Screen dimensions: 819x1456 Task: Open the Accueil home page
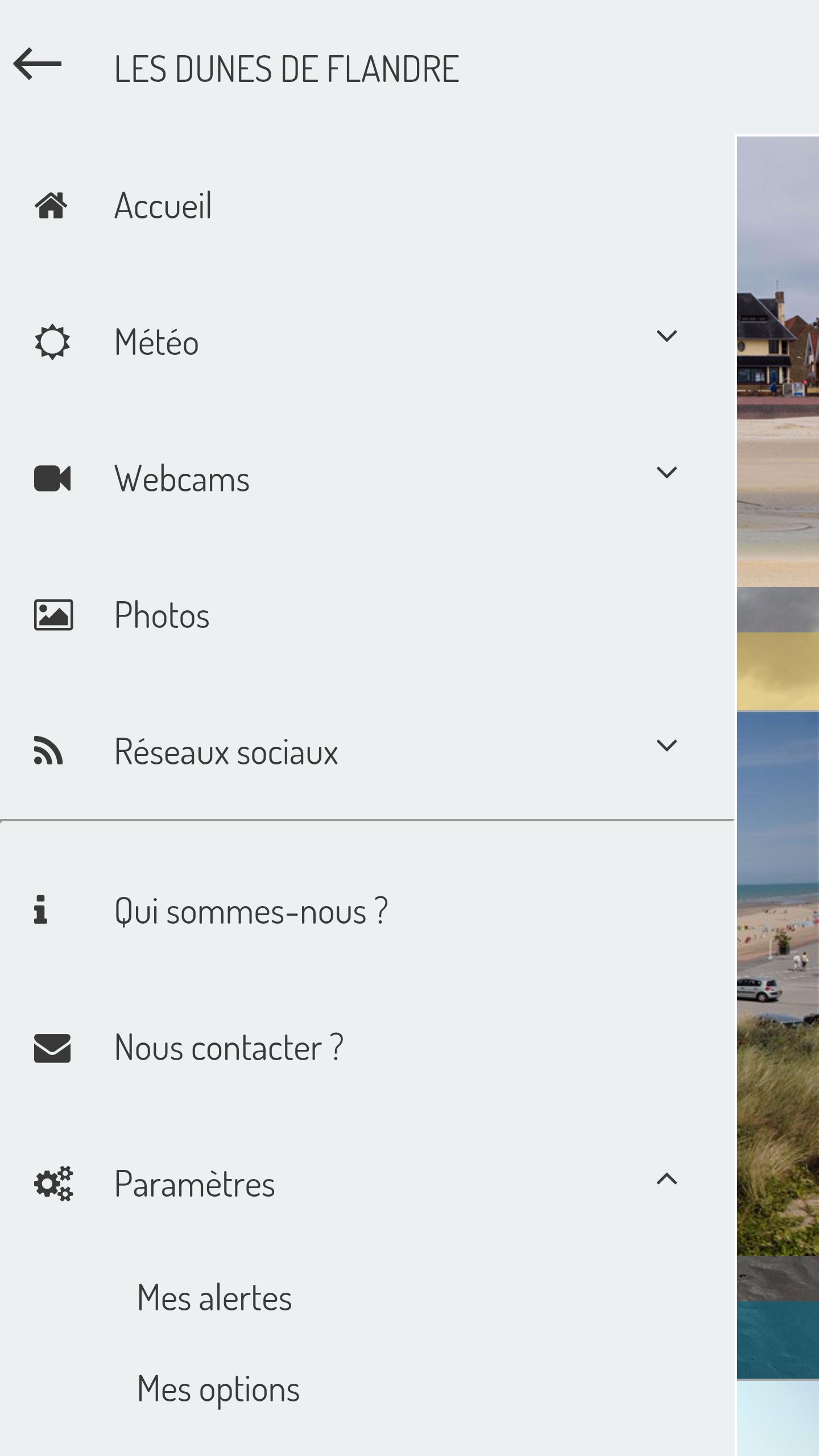click(163, 205)
